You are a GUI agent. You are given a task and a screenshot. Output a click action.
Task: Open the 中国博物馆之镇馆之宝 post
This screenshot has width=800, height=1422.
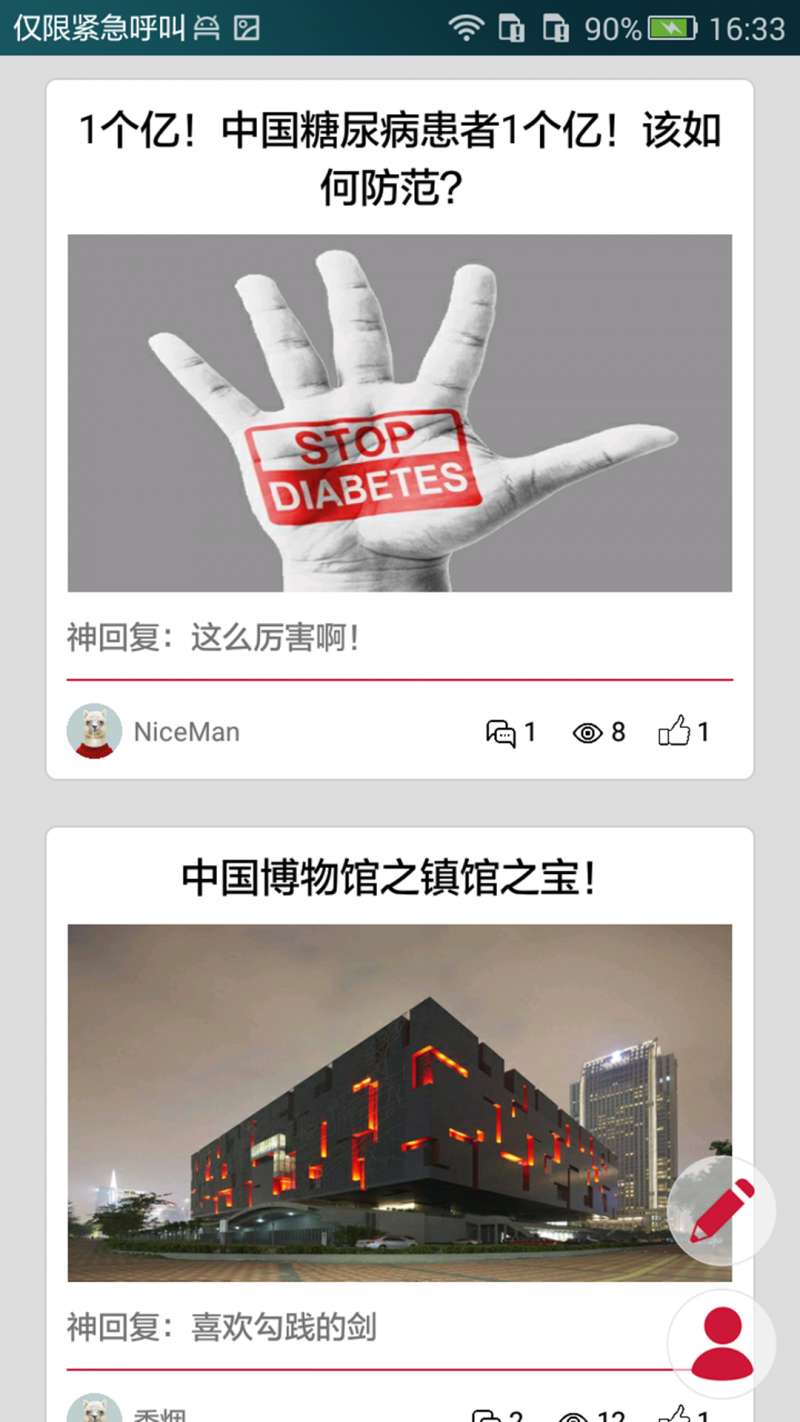click(390, 879)
